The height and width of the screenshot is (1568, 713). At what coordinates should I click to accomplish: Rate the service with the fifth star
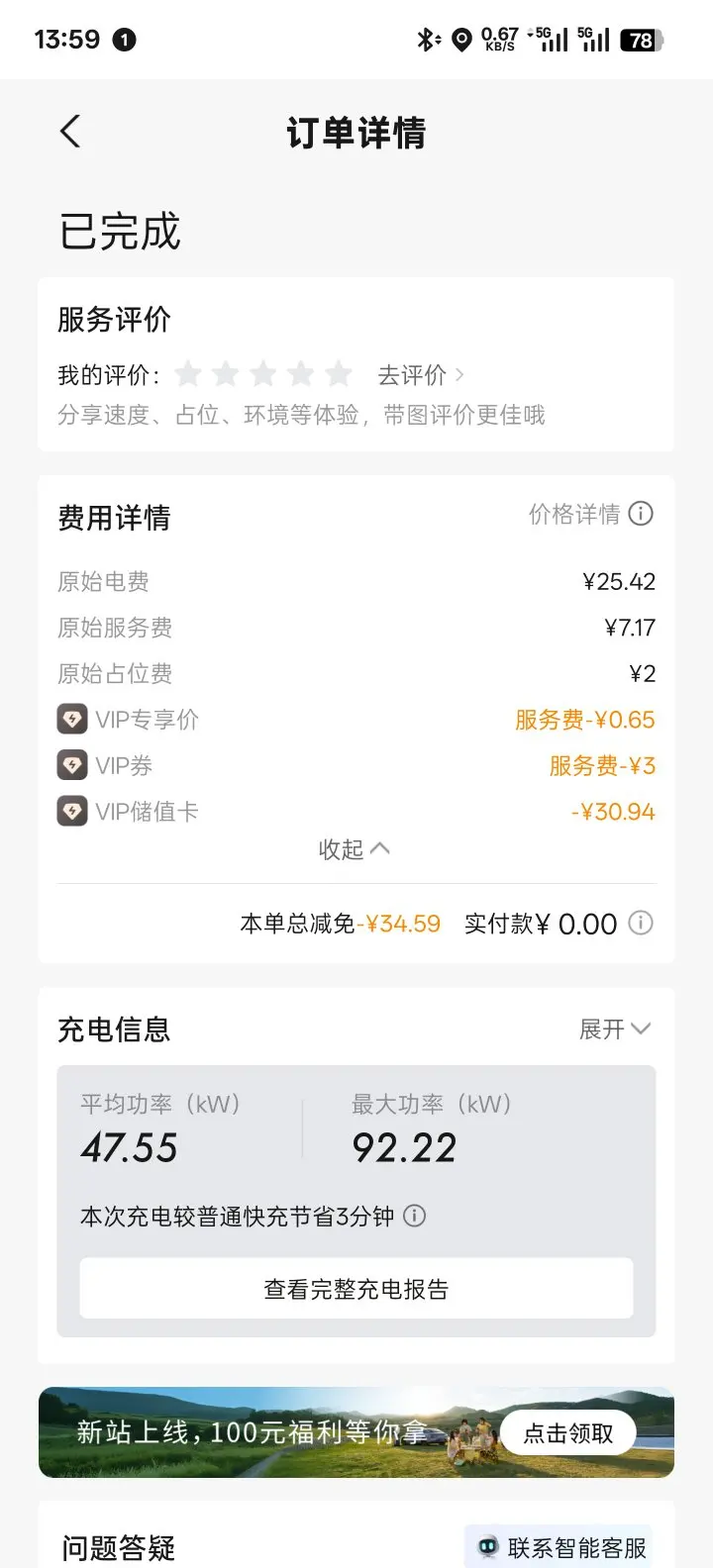(x=339, y=374)
